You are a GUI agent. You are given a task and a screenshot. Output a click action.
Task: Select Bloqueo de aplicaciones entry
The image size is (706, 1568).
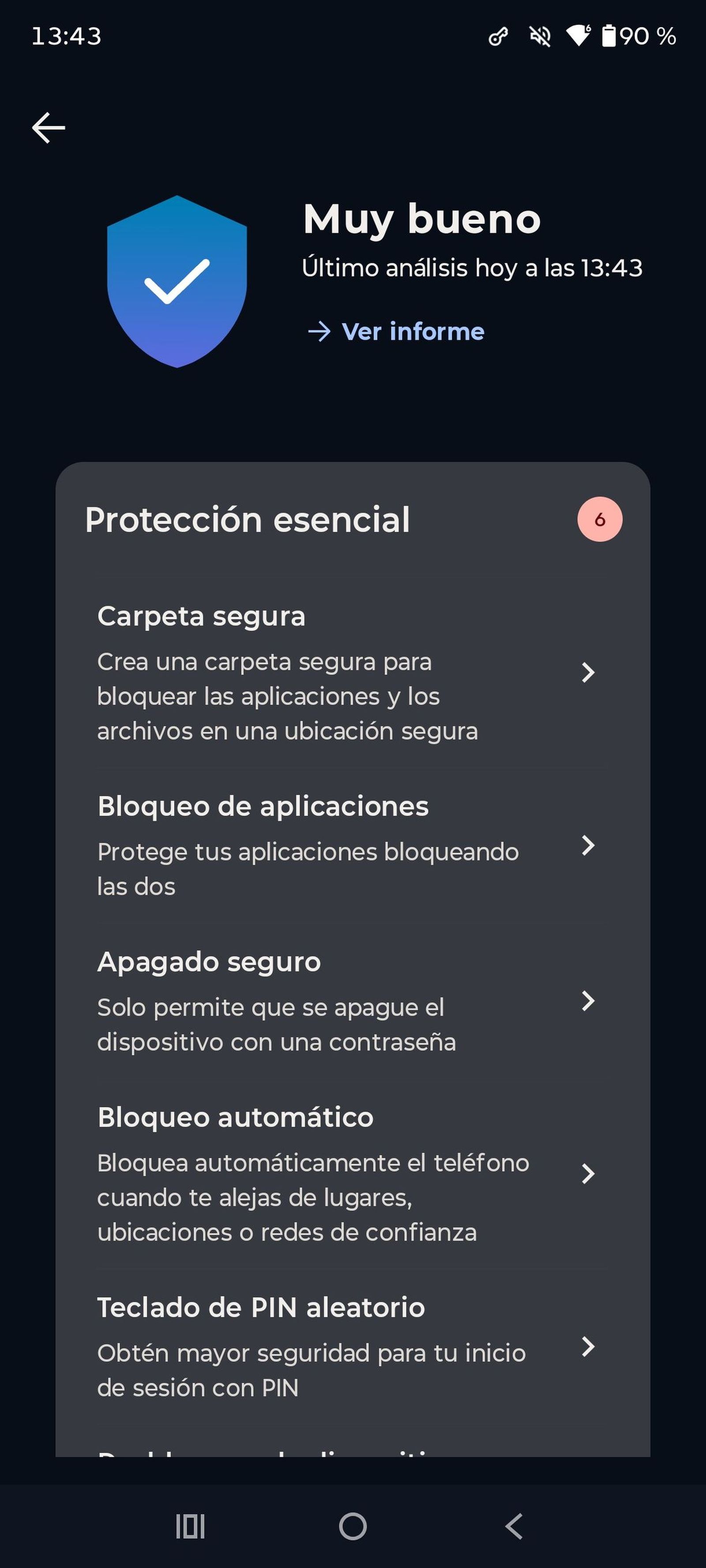263,806
